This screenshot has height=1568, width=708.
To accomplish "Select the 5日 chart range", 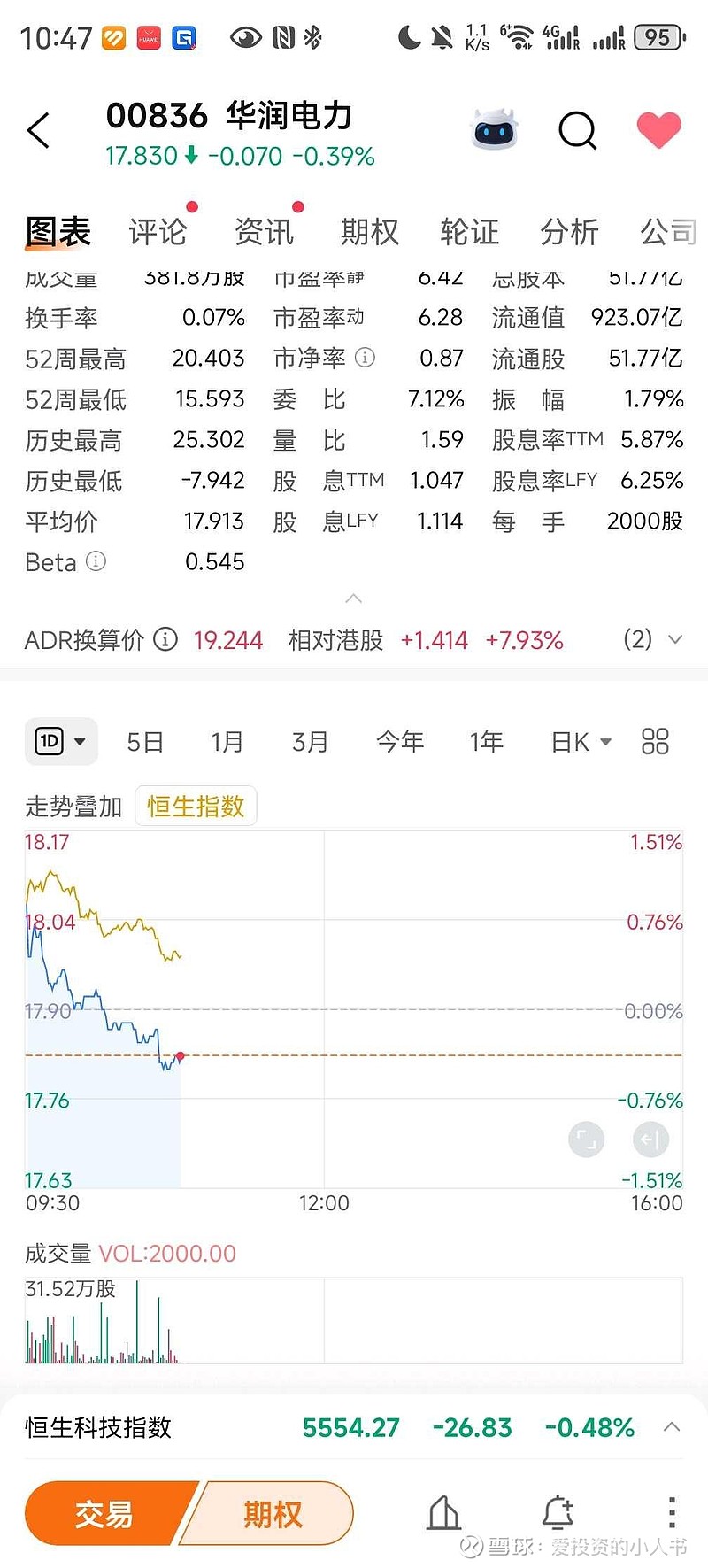I will [145, 742].
